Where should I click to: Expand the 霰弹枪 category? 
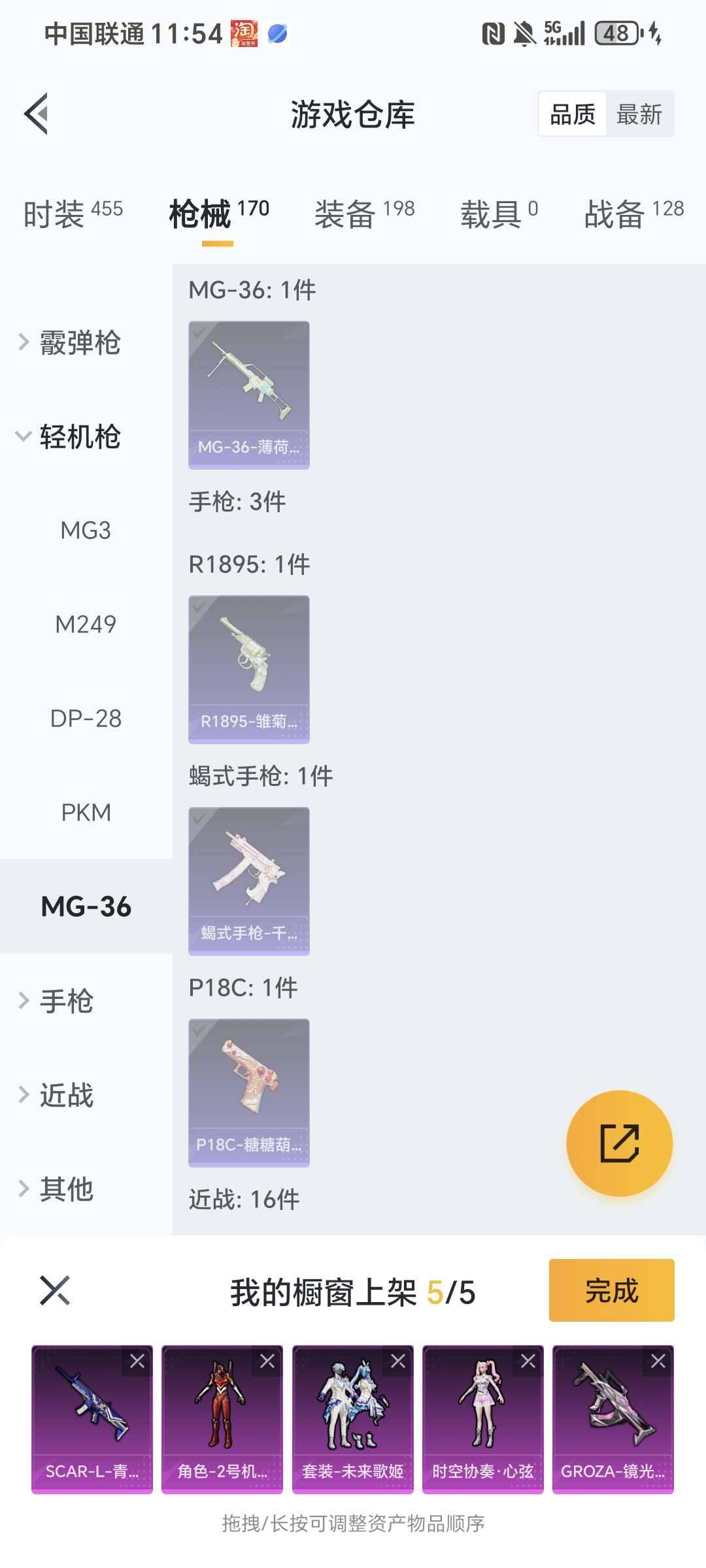(x=78, y=342)
